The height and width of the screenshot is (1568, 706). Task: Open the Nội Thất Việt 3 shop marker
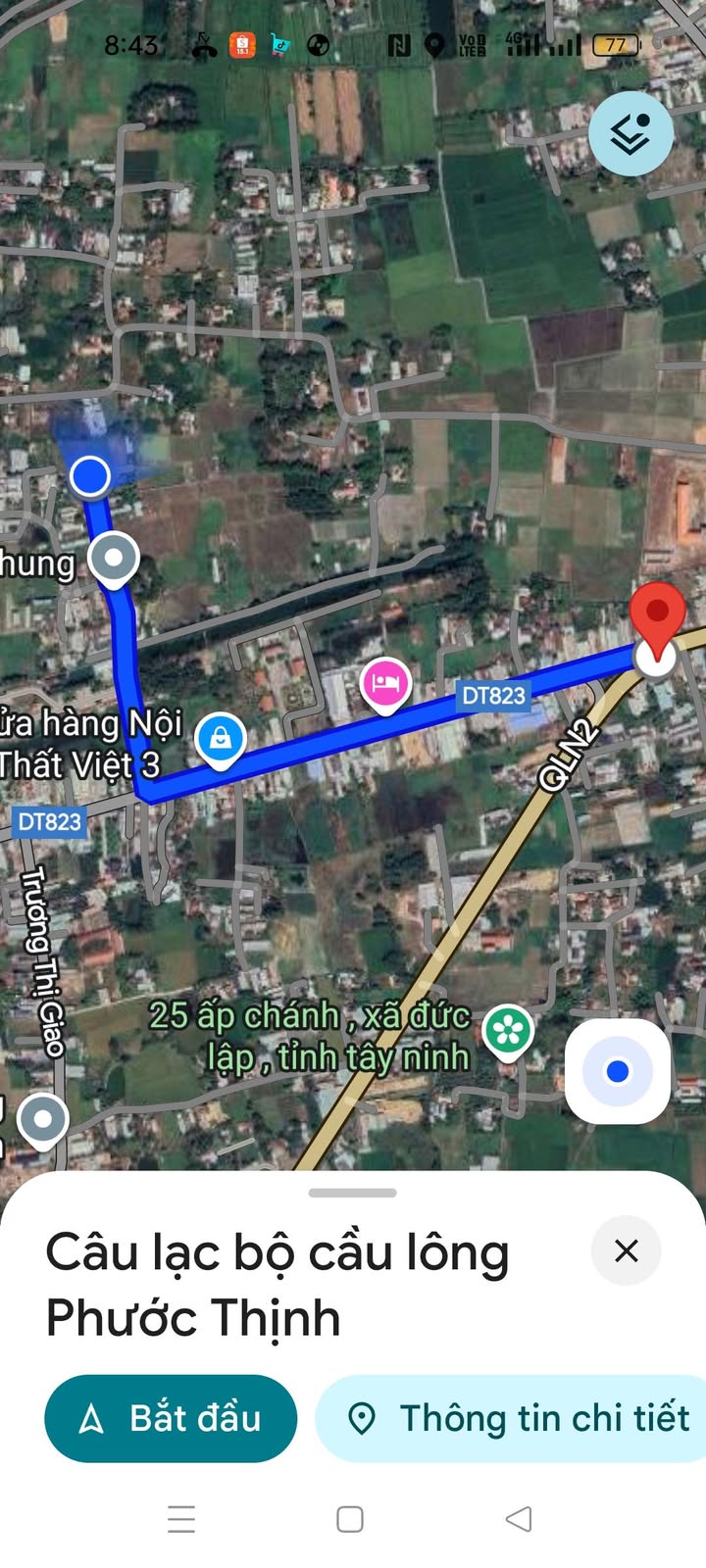pyautogui.click(x=221, y=738)
